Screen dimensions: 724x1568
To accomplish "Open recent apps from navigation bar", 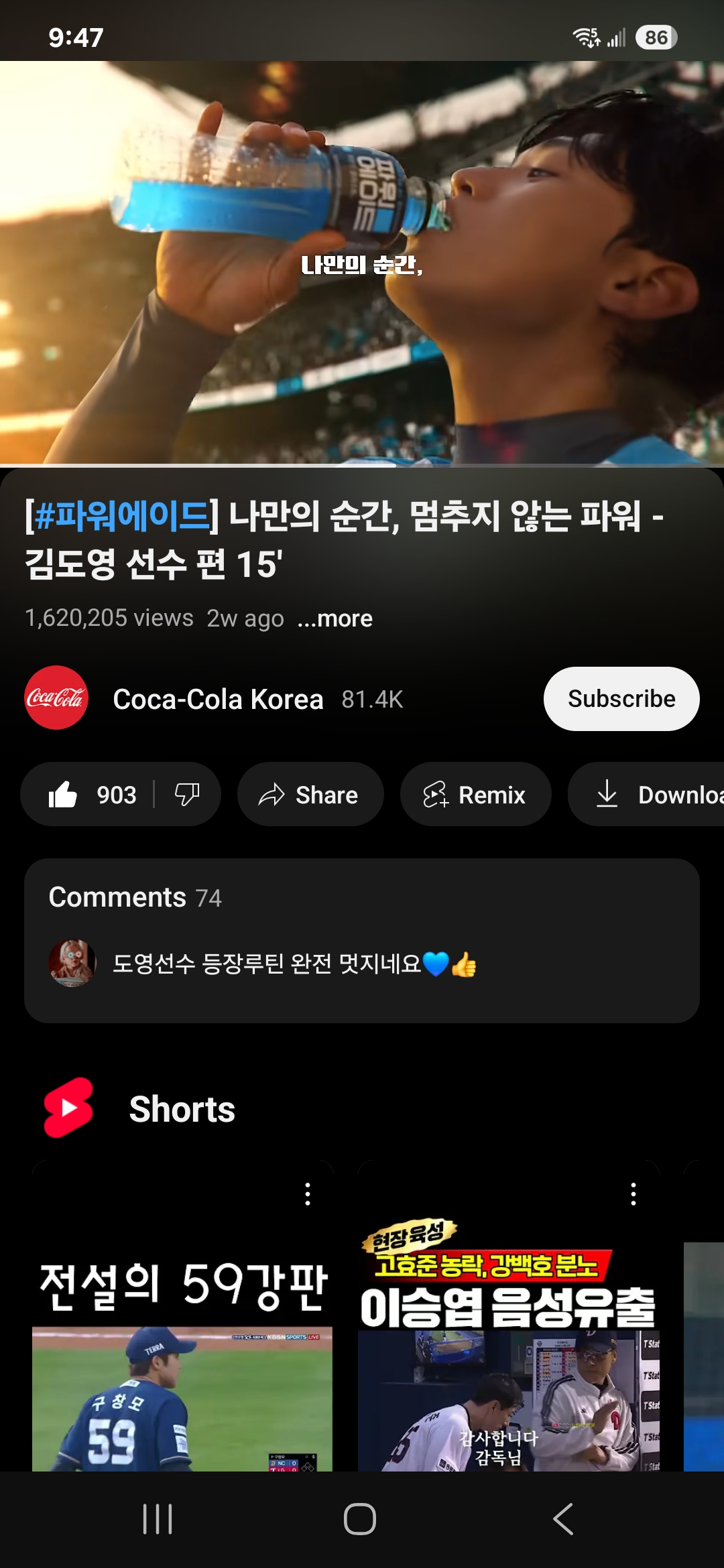I will 158,1518.
